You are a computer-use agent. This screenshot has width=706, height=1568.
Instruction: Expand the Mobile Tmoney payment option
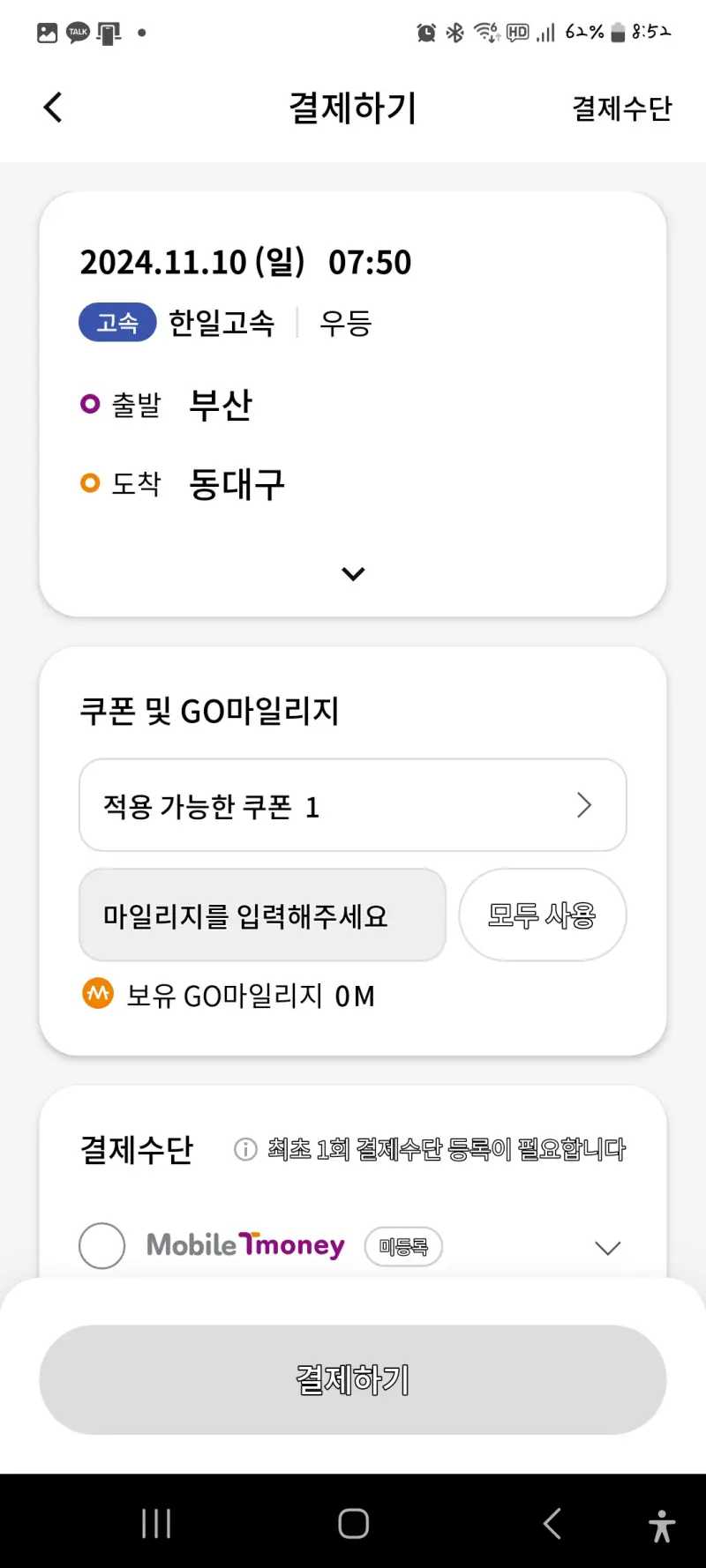pos(607,1247)
